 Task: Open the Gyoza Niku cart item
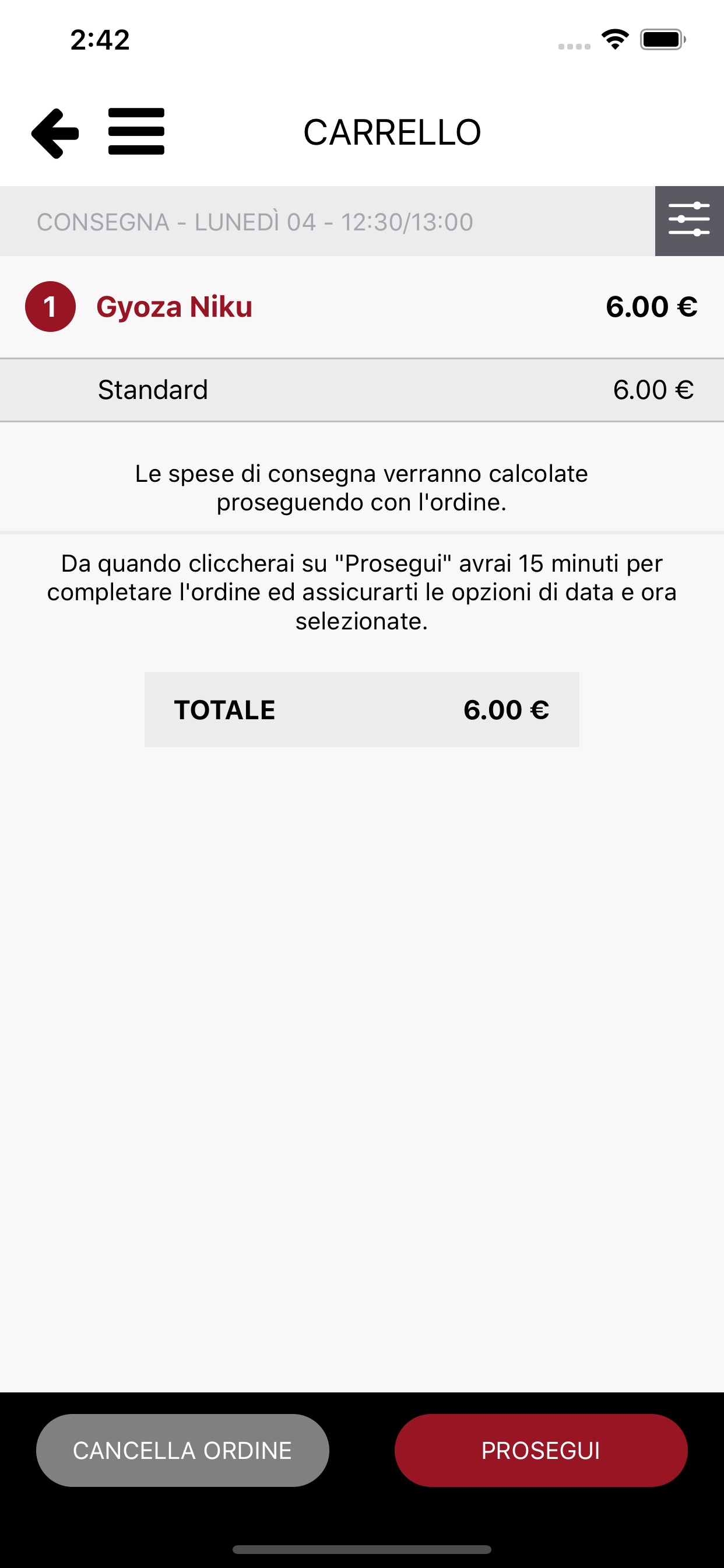[174, 307]
